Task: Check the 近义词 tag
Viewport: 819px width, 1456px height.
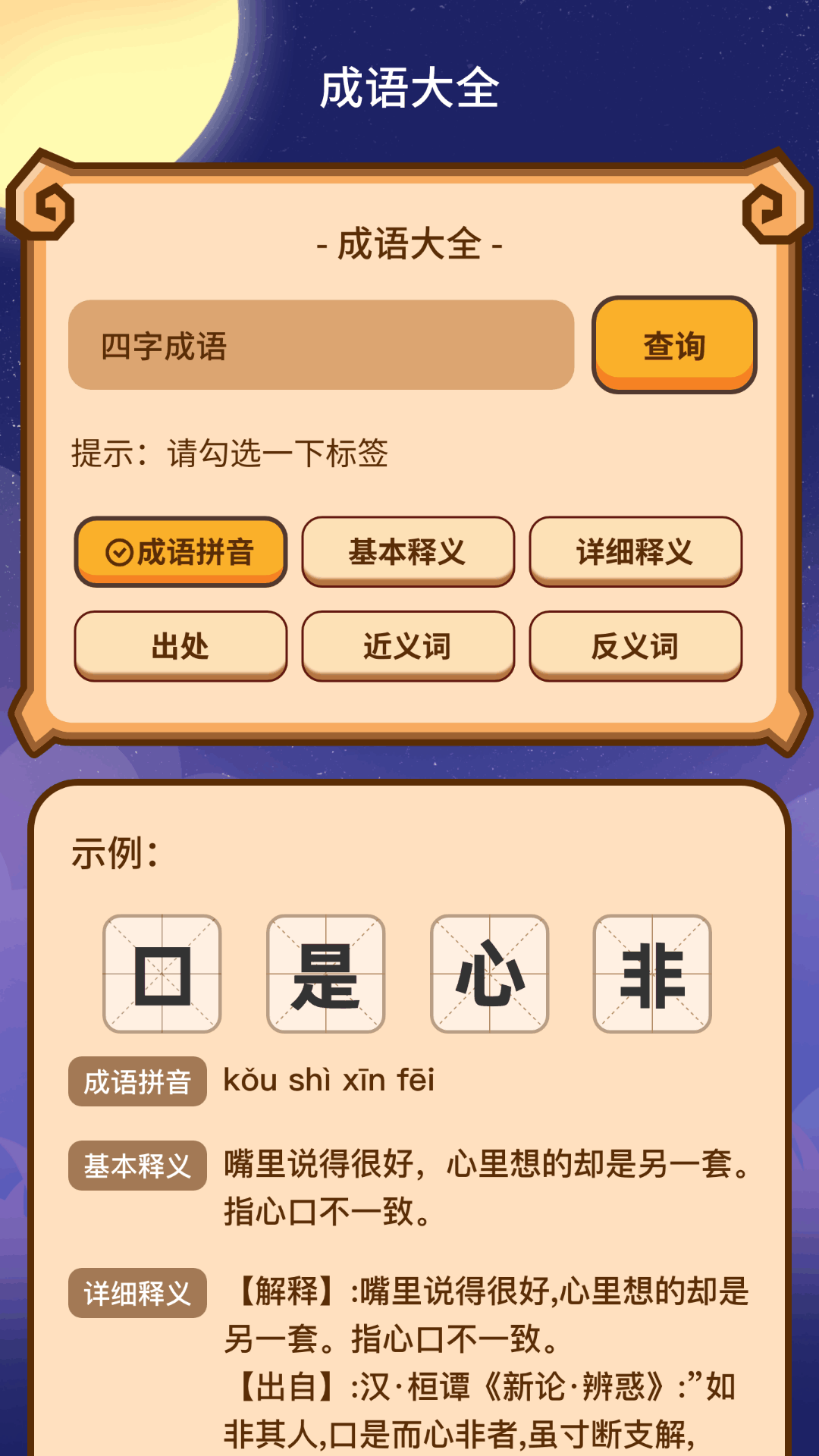Action: point(408,646)
